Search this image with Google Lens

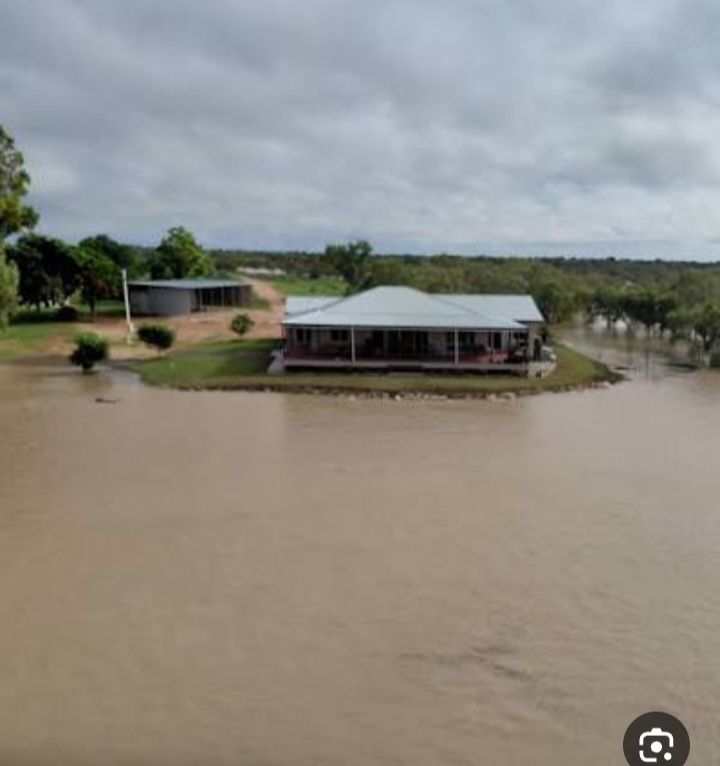coord(656,744)
